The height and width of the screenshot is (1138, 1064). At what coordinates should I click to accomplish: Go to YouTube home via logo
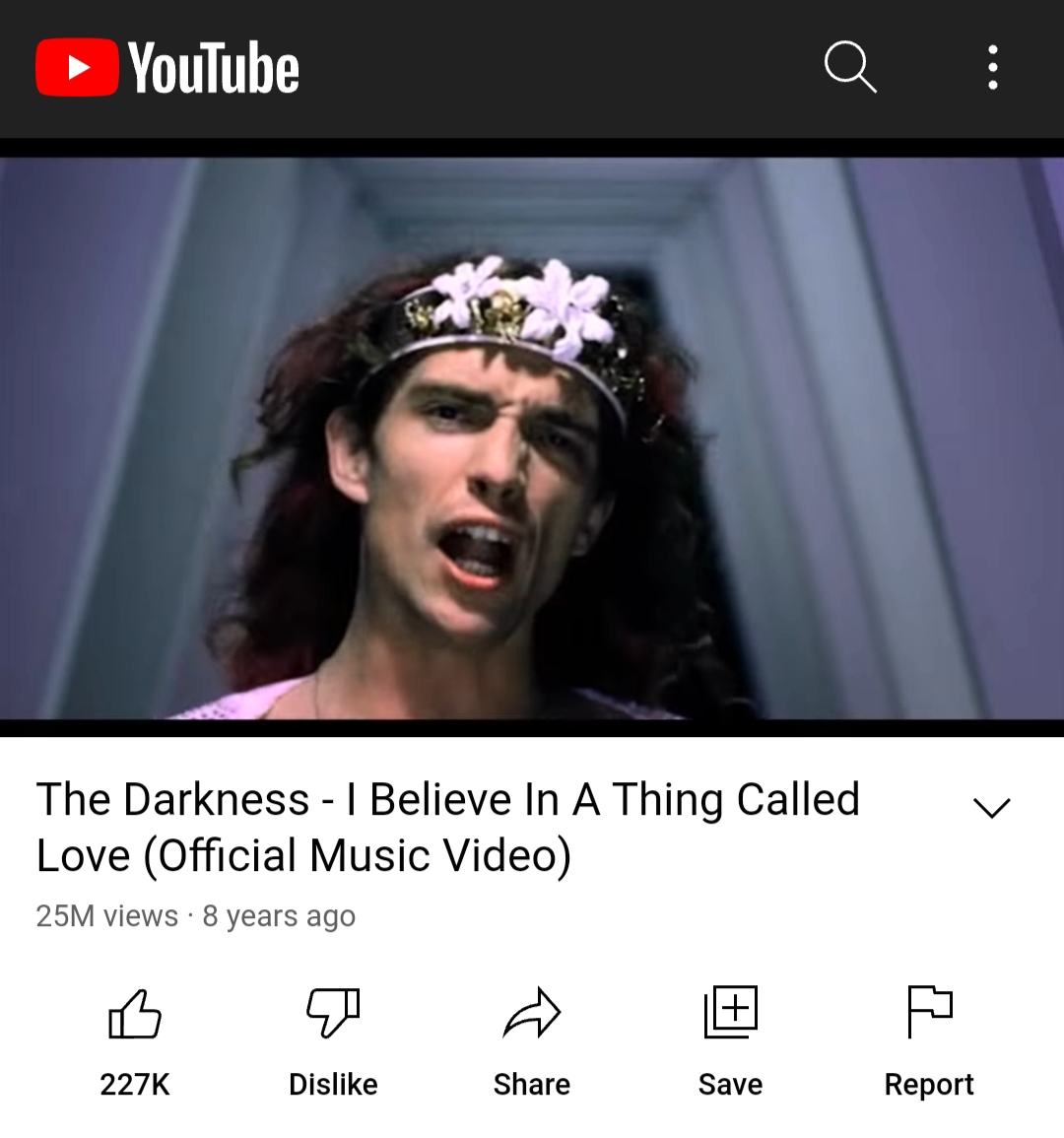click(x=167, y=67)
